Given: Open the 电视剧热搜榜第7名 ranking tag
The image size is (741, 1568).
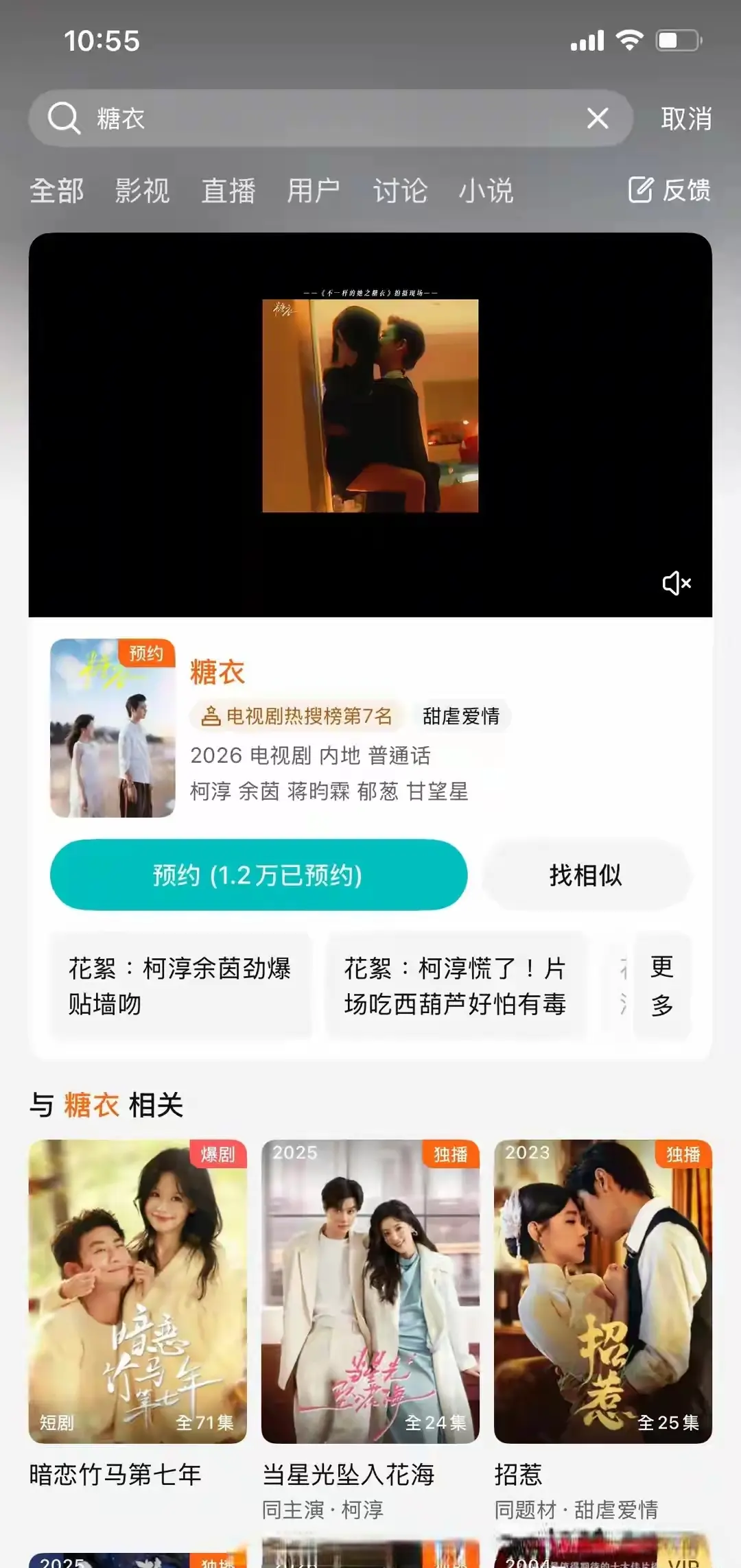Looking at the screenshot, I should pos(298,716).
